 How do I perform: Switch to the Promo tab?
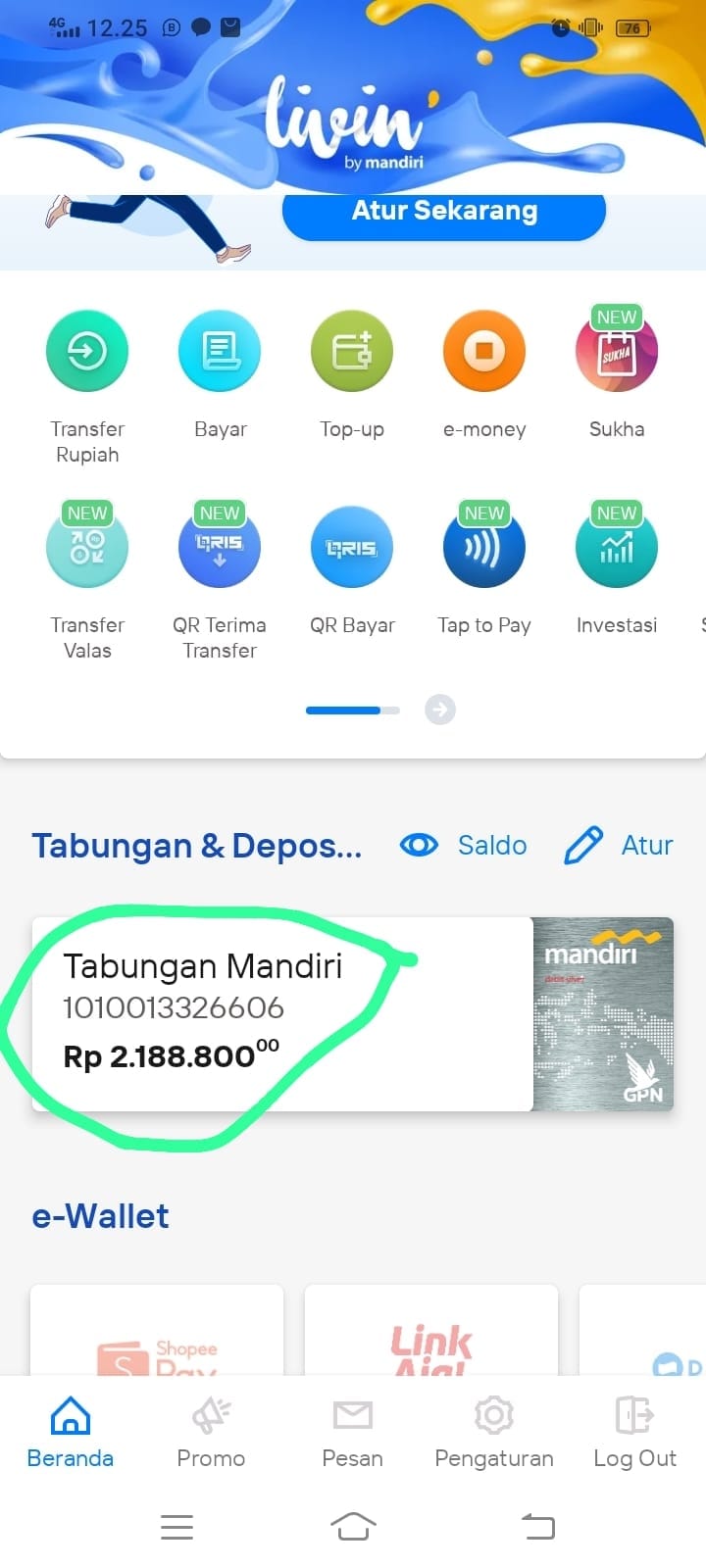click(211, 1433)
